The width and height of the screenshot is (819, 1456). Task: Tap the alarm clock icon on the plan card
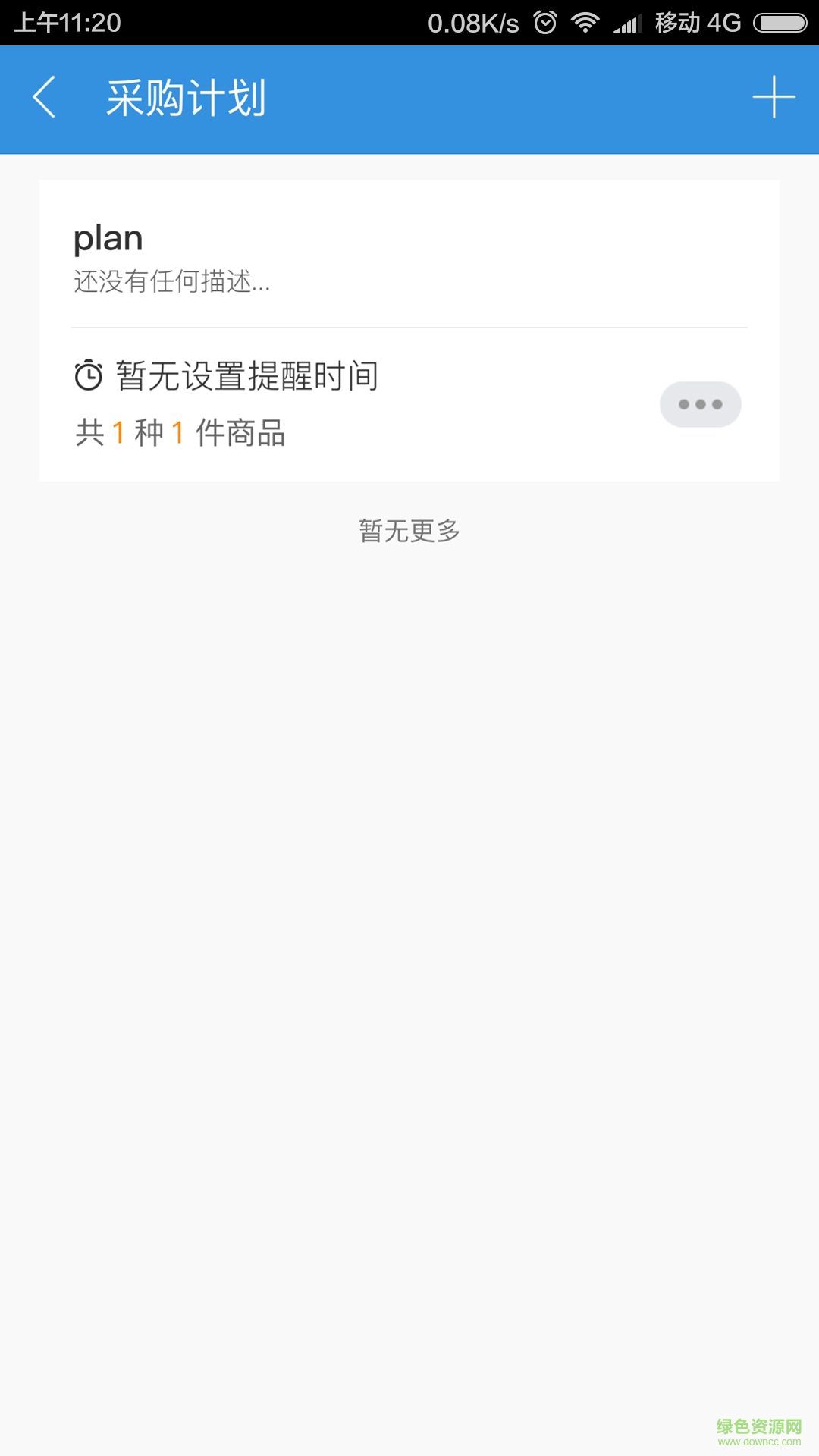point(88,375)
